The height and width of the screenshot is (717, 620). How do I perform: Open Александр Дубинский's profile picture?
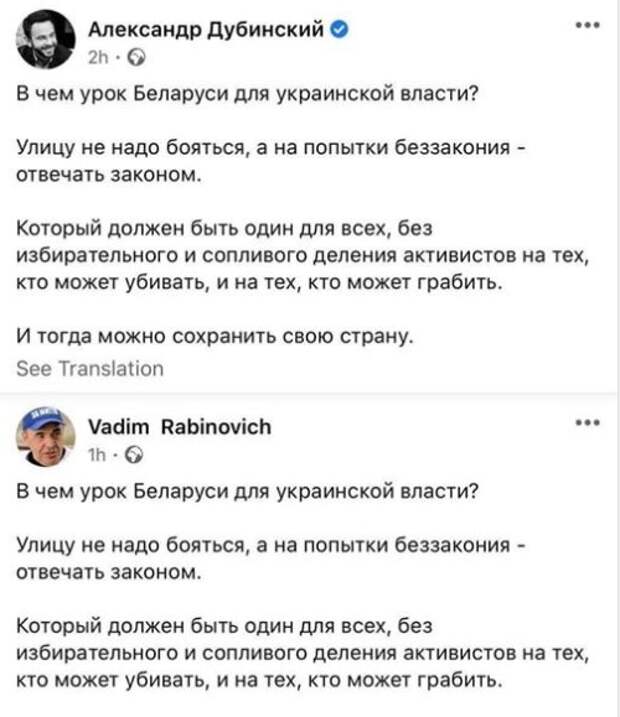[x=45, y=40]
